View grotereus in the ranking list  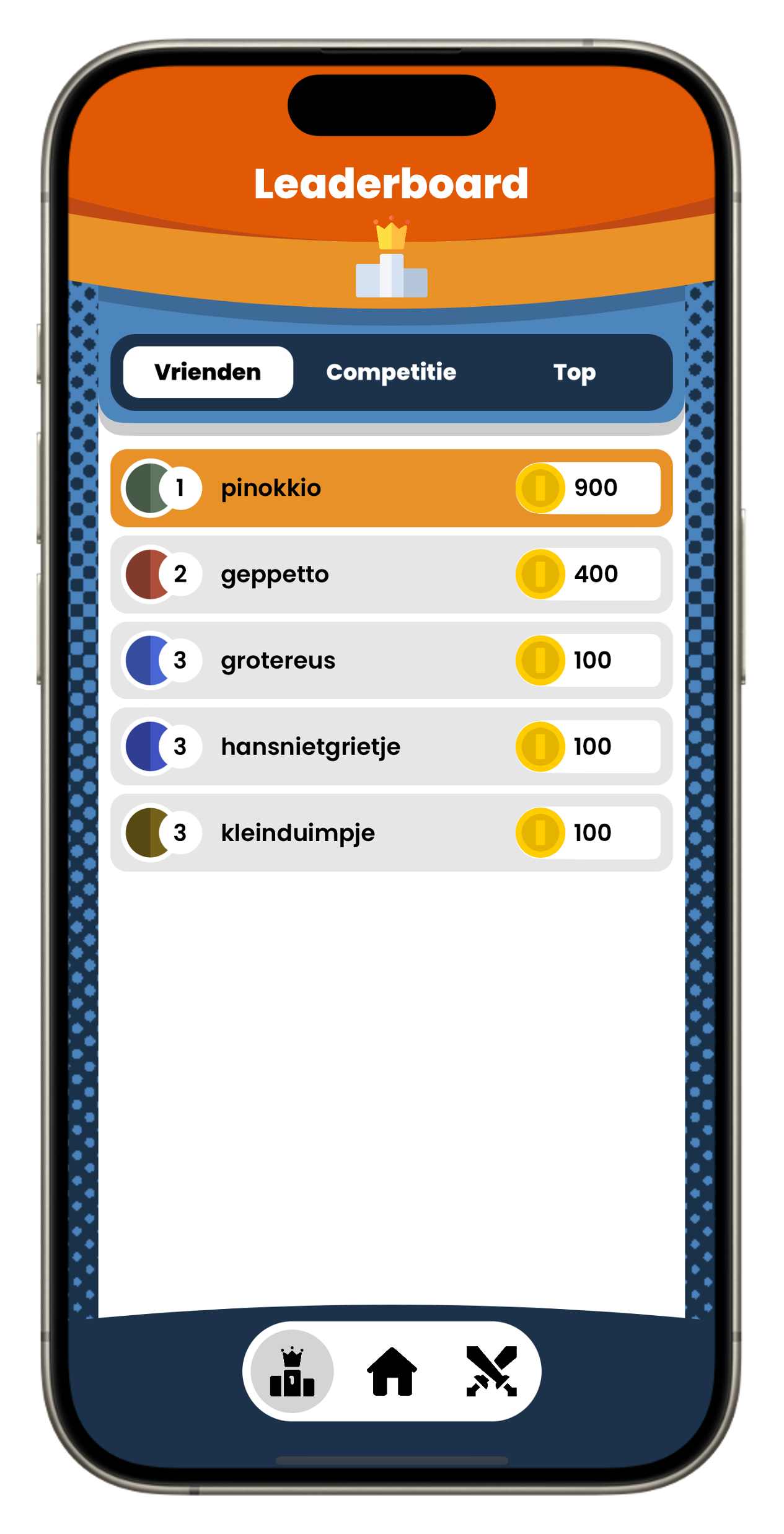pos(391,660)
